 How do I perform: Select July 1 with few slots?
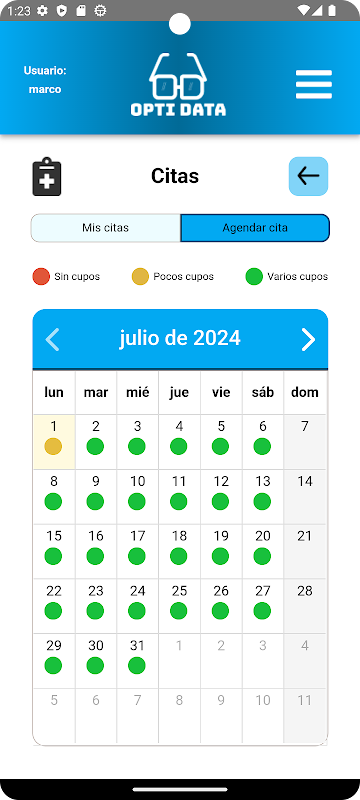click(54, 442)
